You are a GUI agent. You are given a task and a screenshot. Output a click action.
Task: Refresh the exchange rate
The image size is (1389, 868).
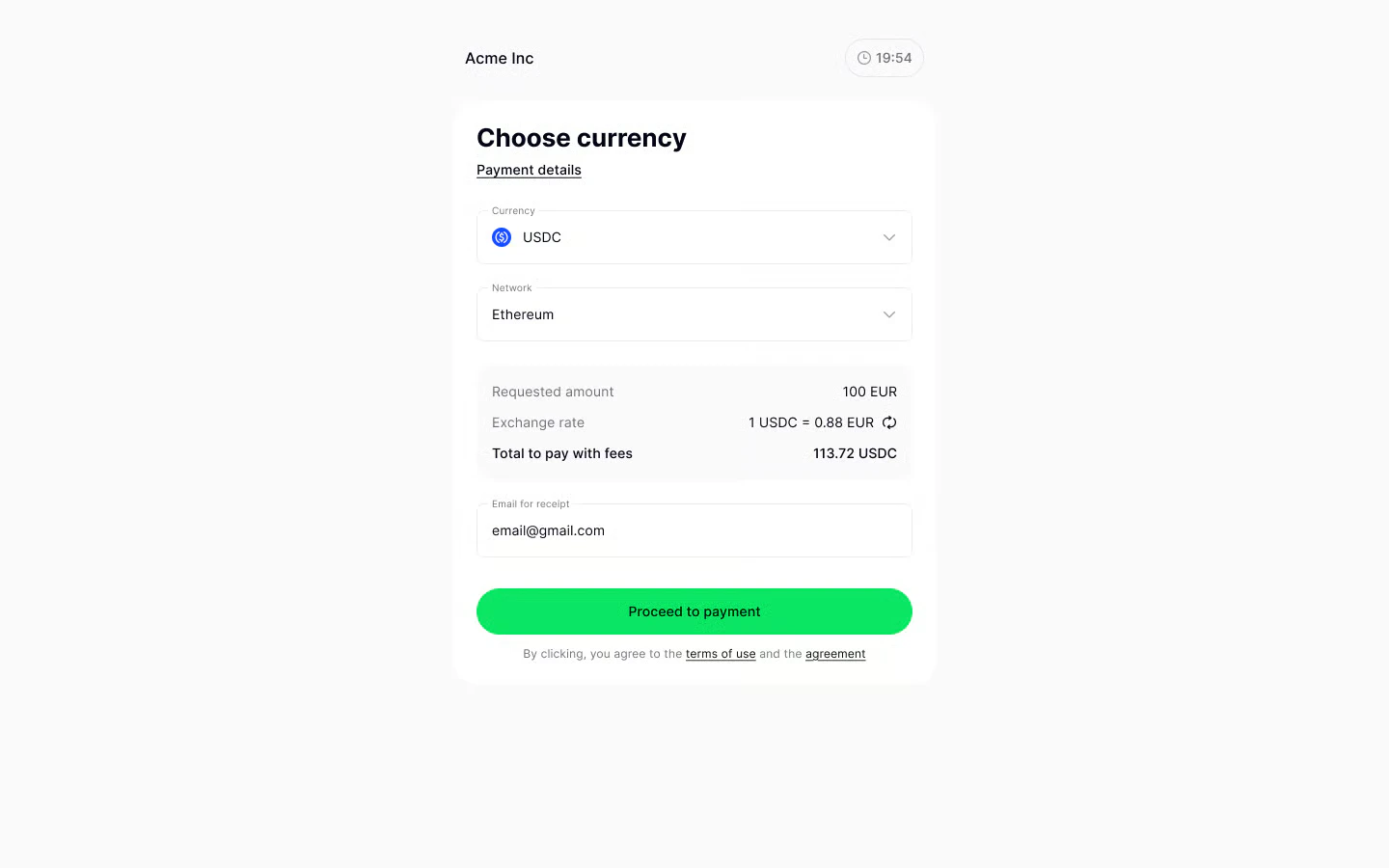[x=889, y=422]
